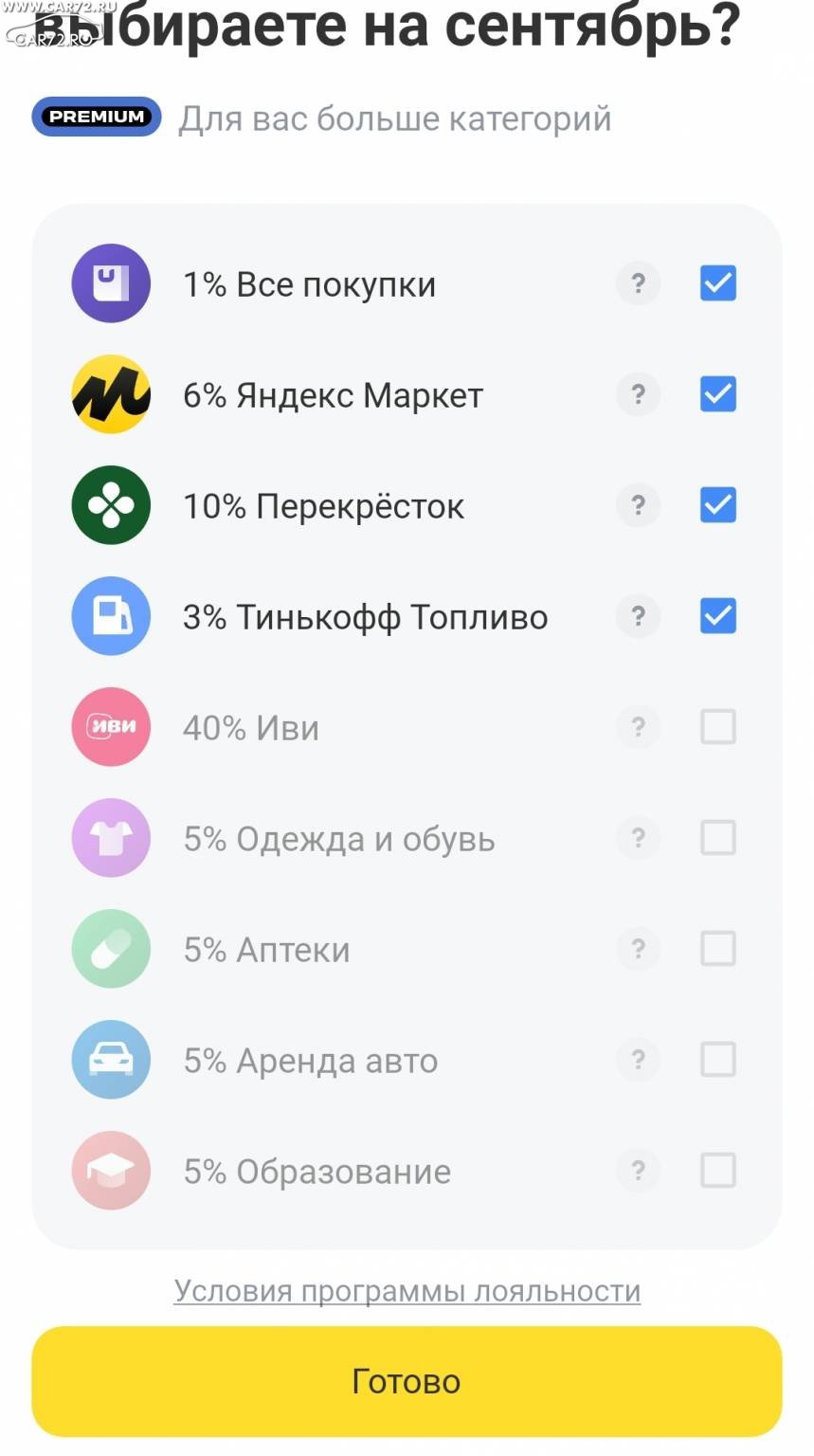View details for 3% Тинькофф Топливо

638,615
